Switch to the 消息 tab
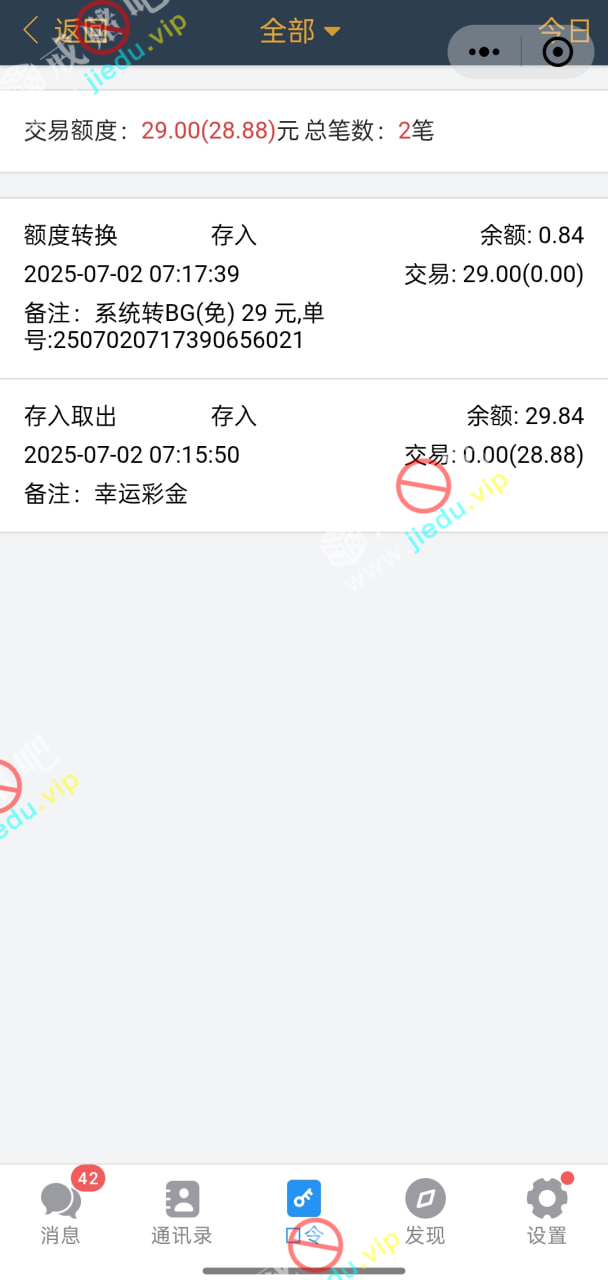608x1280 pixels. click(61, 1210)
